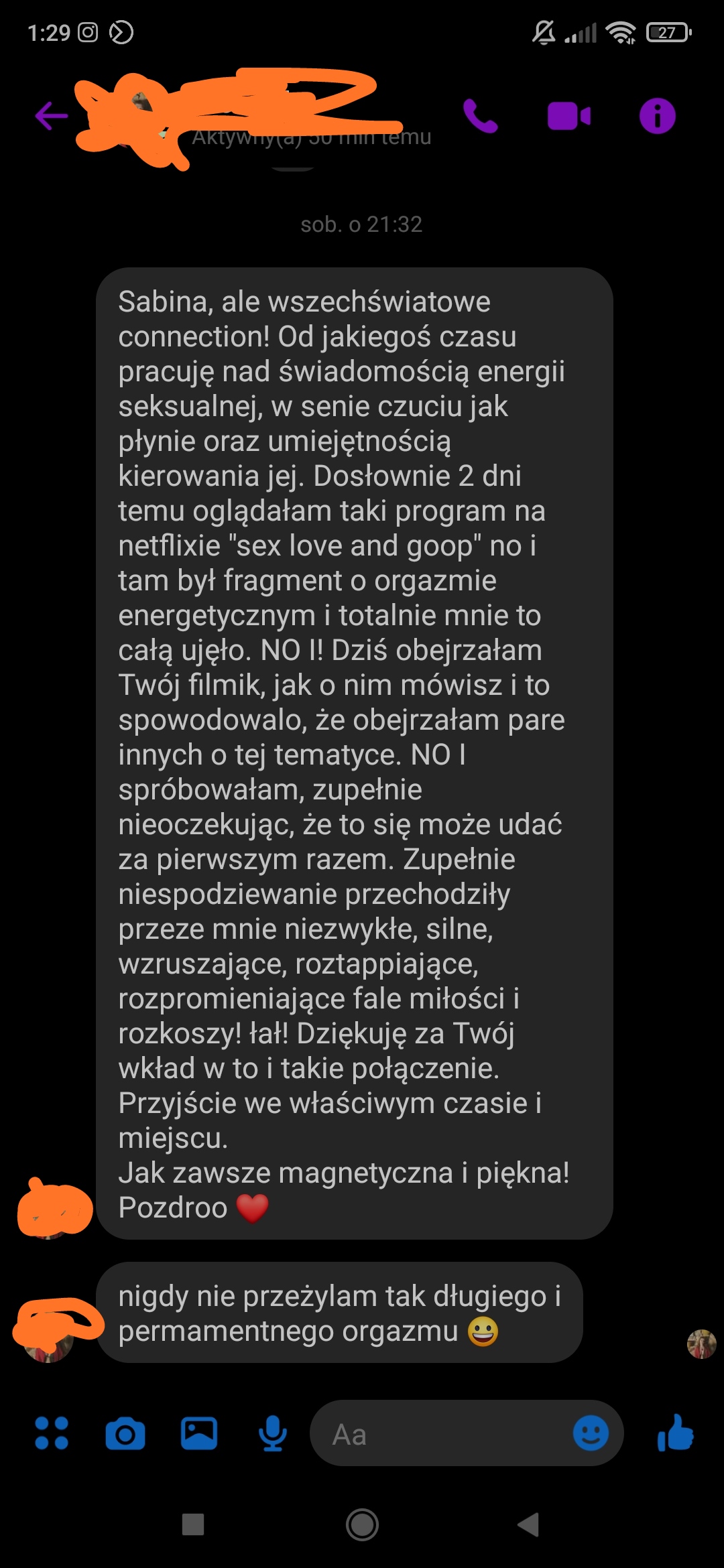The image size is (724, 1568).
Task: Tap the system back triangle
Action: point(529,1525)
